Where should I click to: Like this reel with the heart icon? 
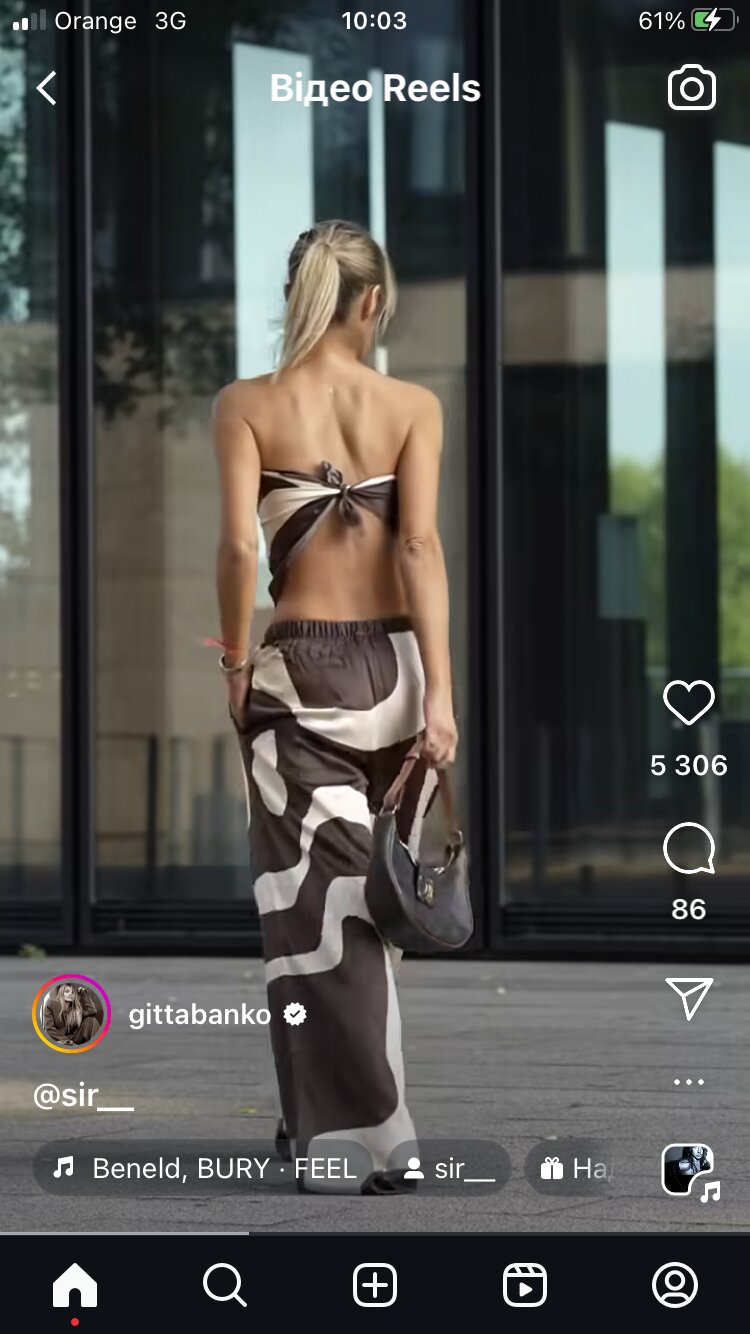point(689,703)
